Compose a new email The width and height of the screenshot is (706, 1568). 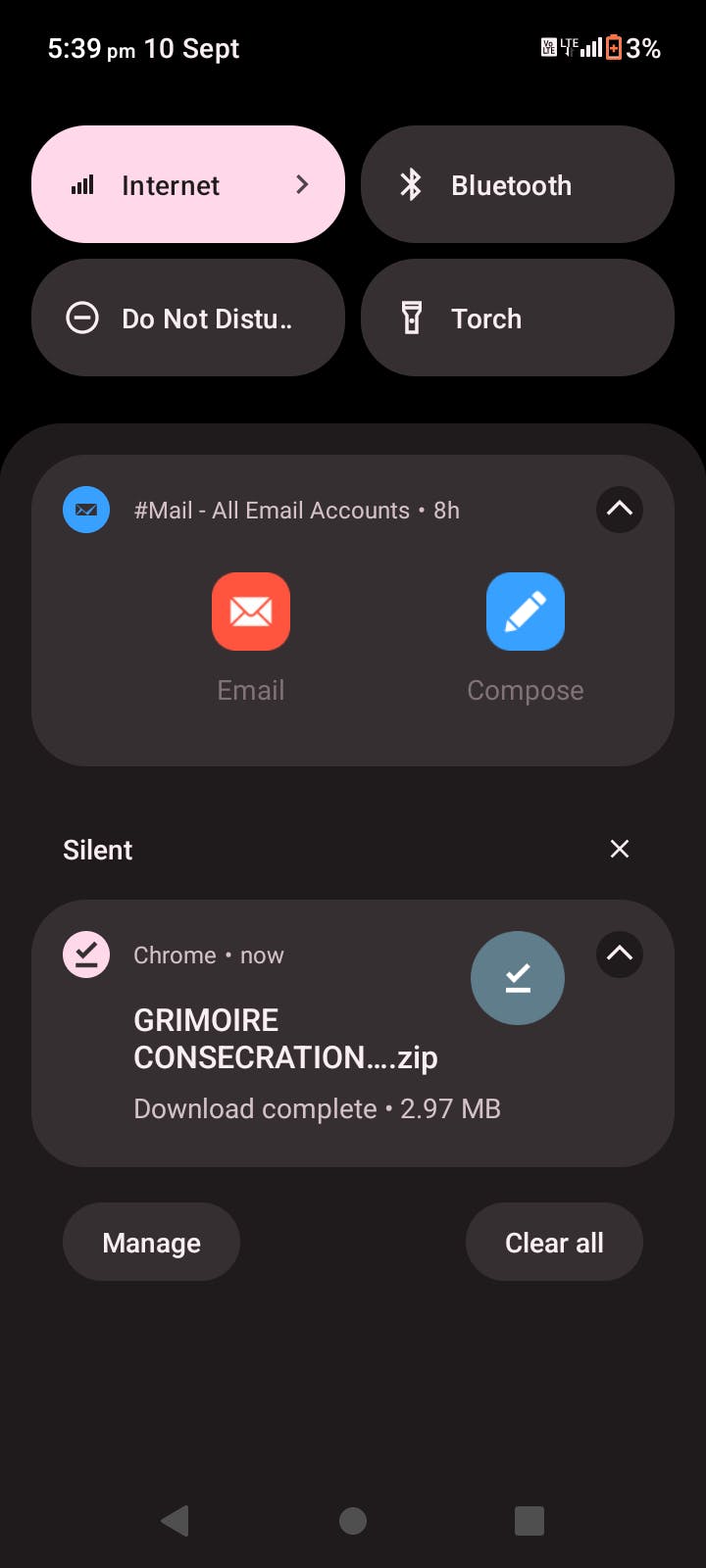tap(526, 612)
